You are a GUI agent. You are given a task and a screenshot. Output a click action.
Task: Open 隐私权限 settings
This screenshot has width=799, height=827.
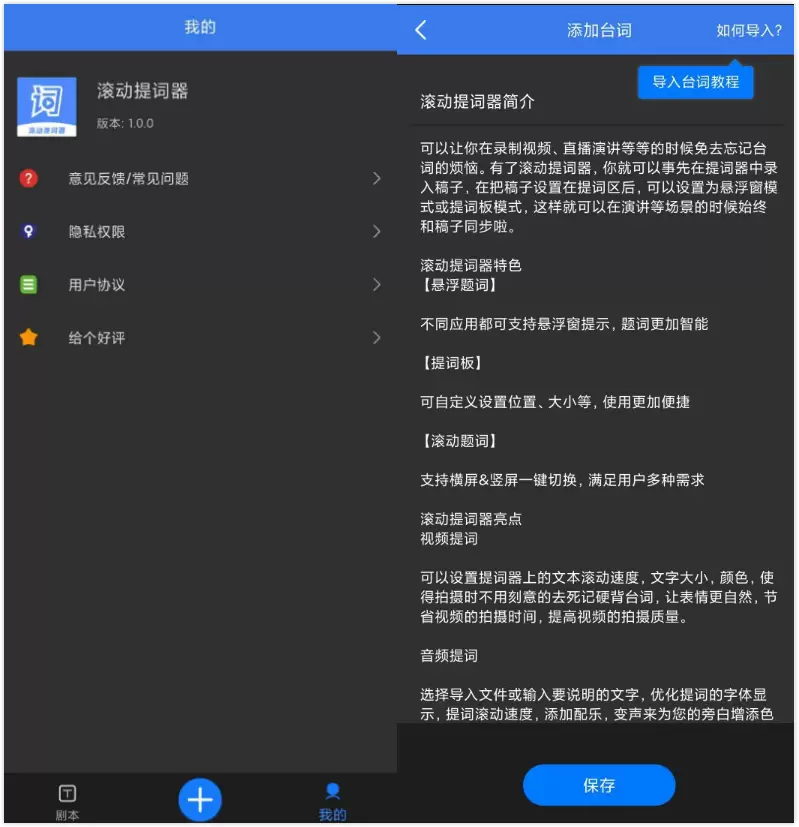coord(200,232)
